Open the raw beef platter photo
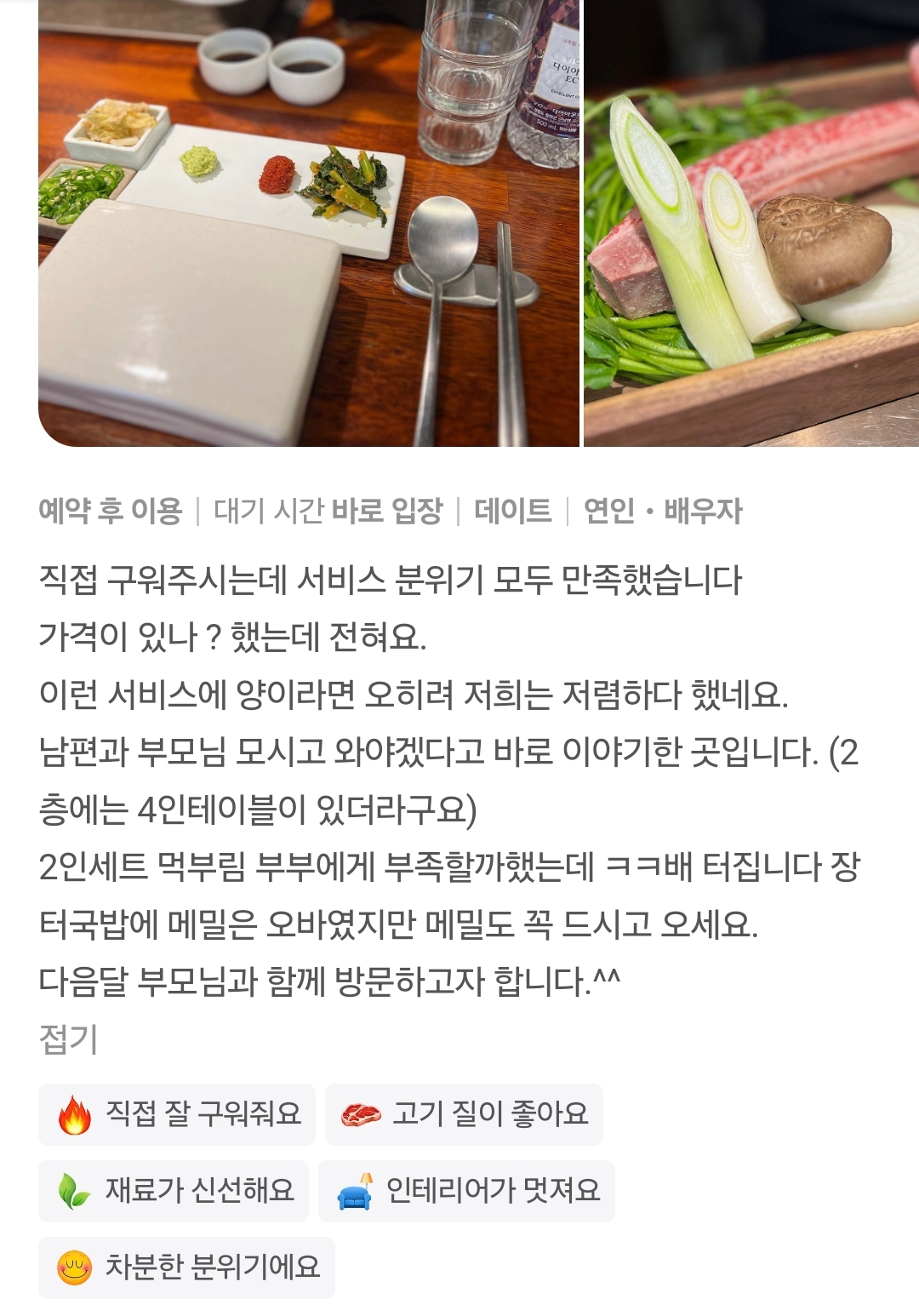The height and width of the screenshot is (1316, 919). coord(751,221)
